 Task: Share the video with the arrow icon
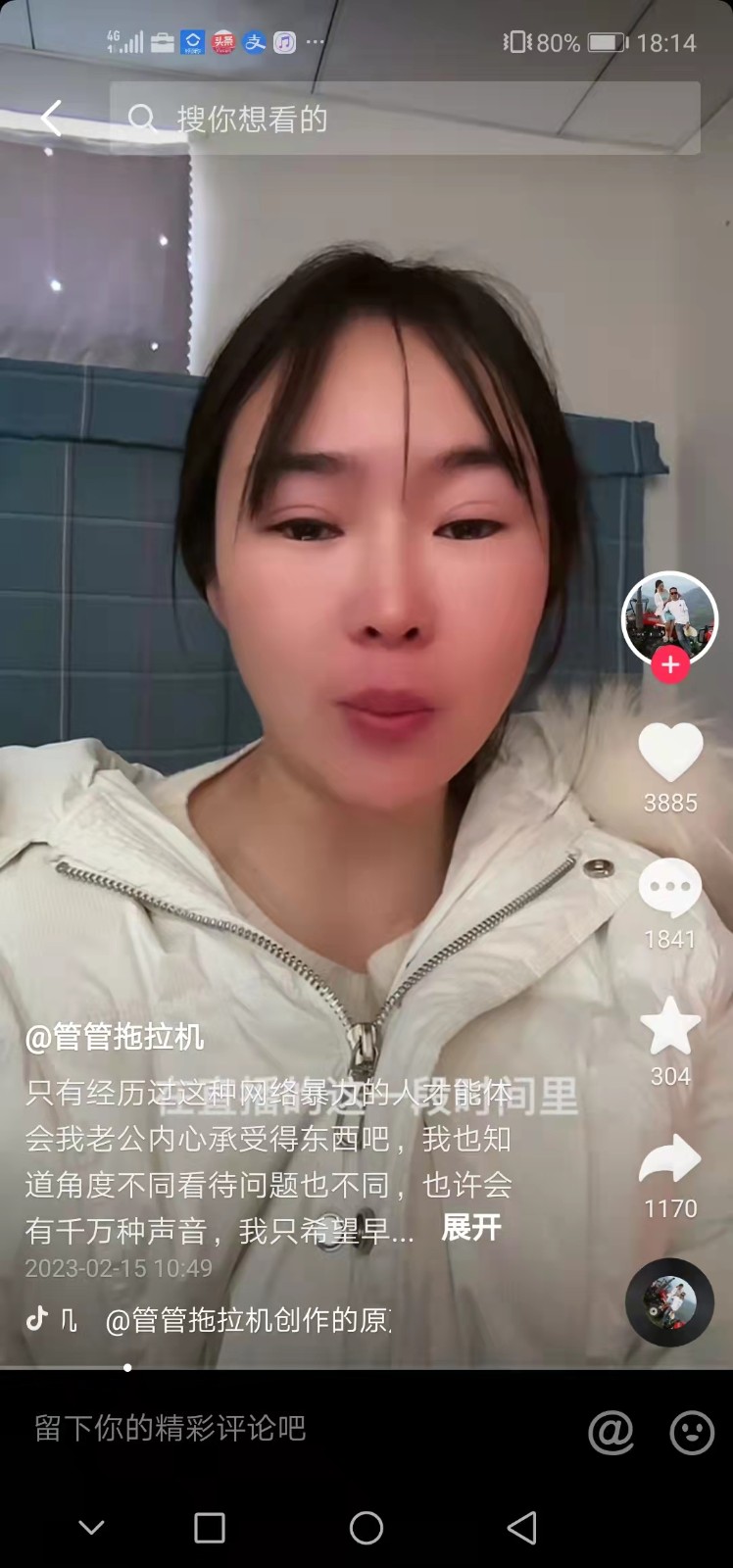pos(670,1159)
